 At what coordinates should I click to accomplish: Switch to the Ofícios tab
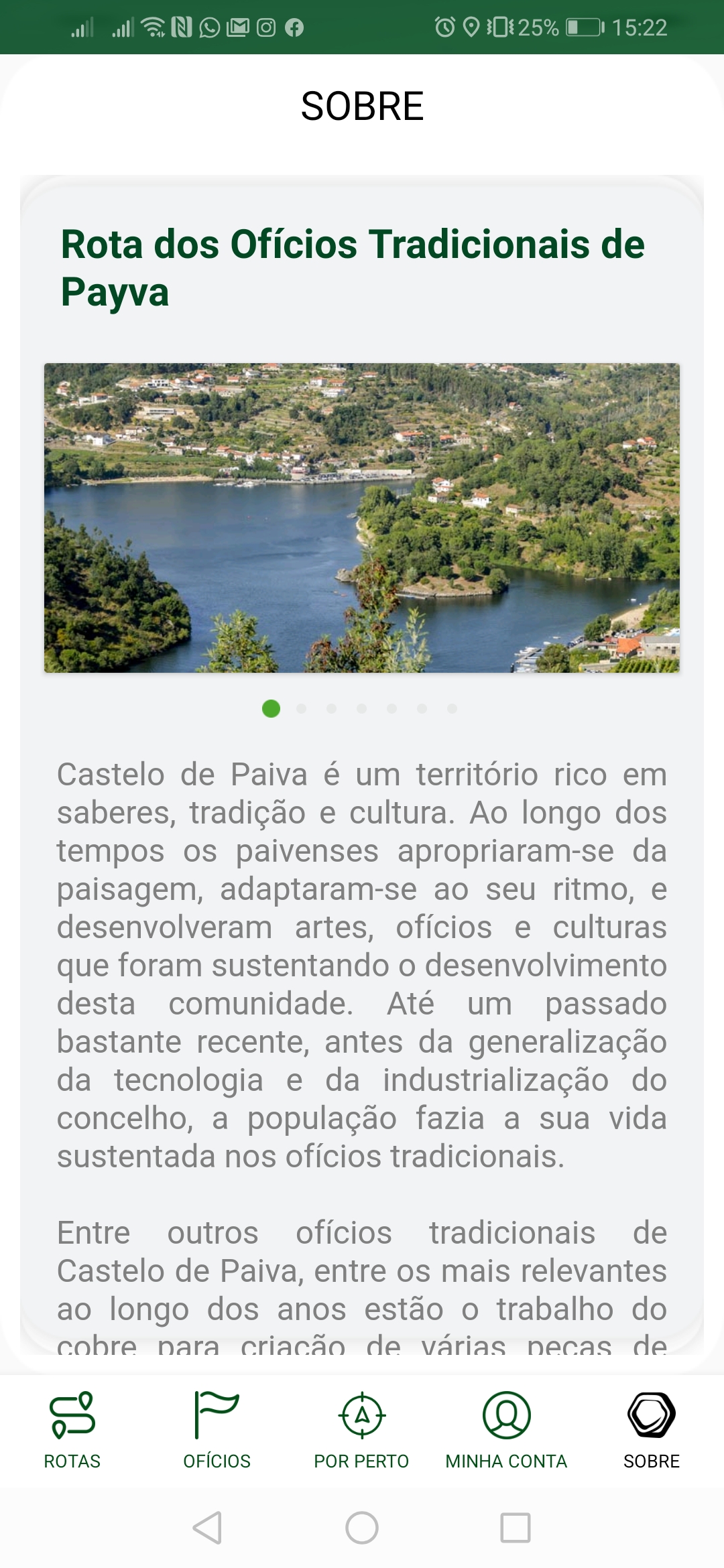pos(217,1430)
